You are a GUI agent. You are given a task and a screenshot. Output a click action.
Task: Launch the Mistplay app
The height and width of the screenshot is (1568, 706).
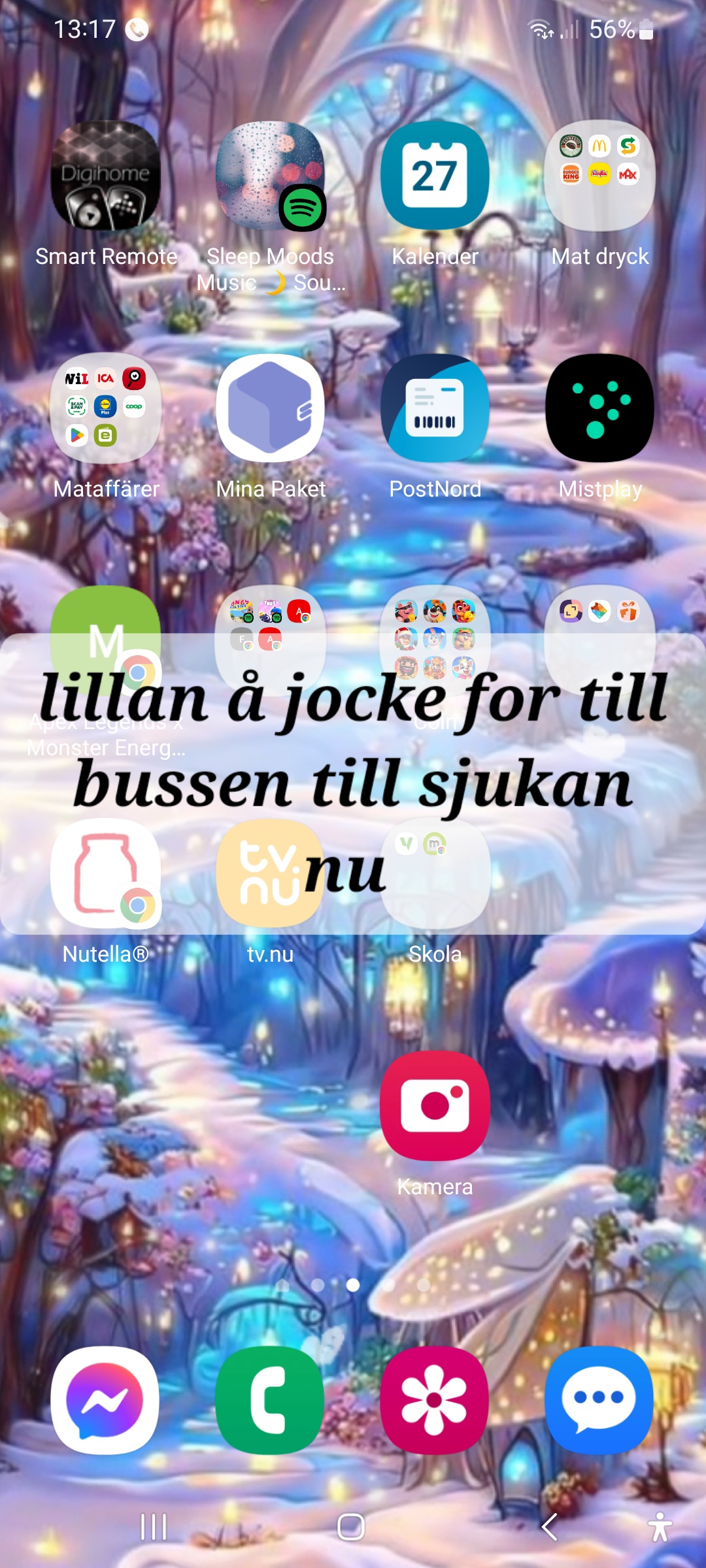[x=599, y=408]
